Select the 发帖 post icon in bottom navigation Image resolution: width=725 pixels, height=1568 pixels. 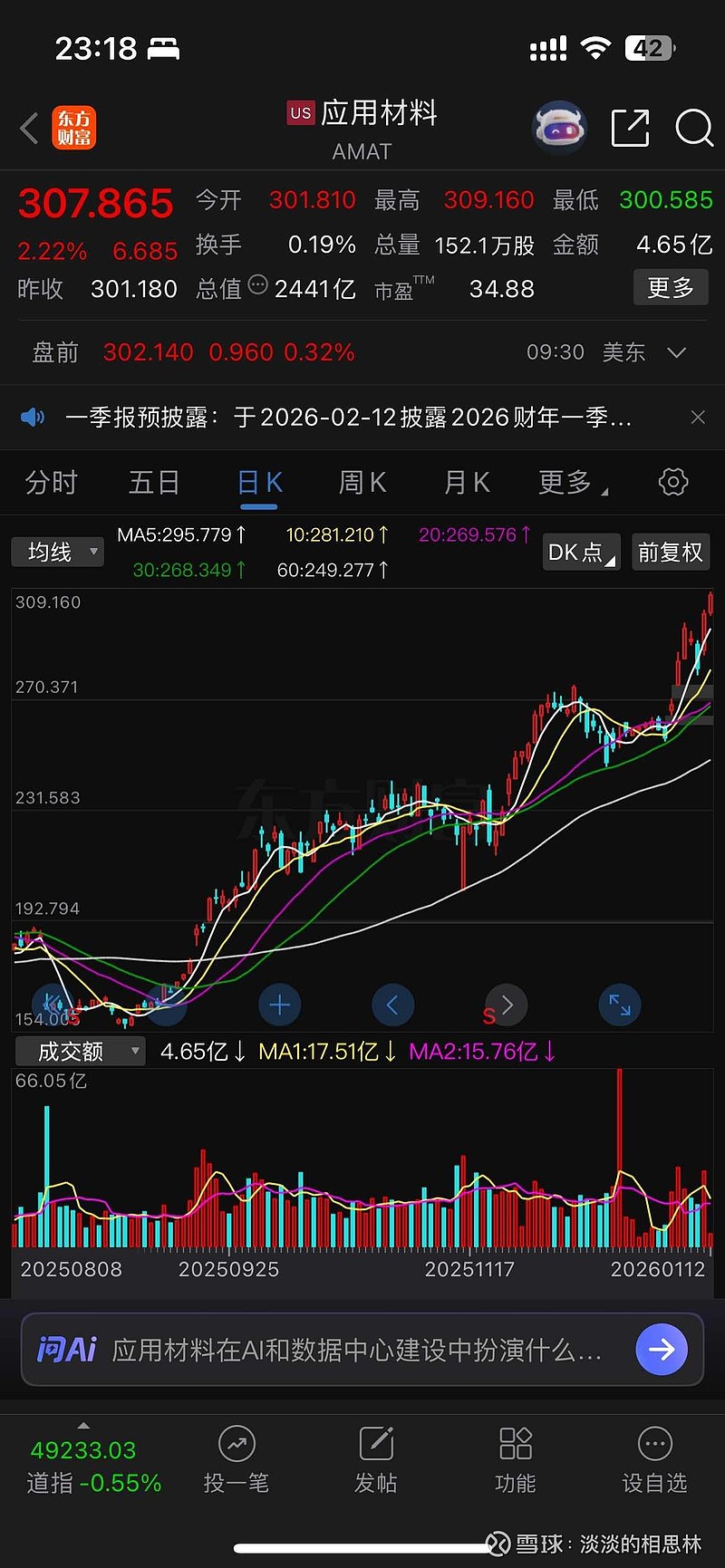(376, 1457)
